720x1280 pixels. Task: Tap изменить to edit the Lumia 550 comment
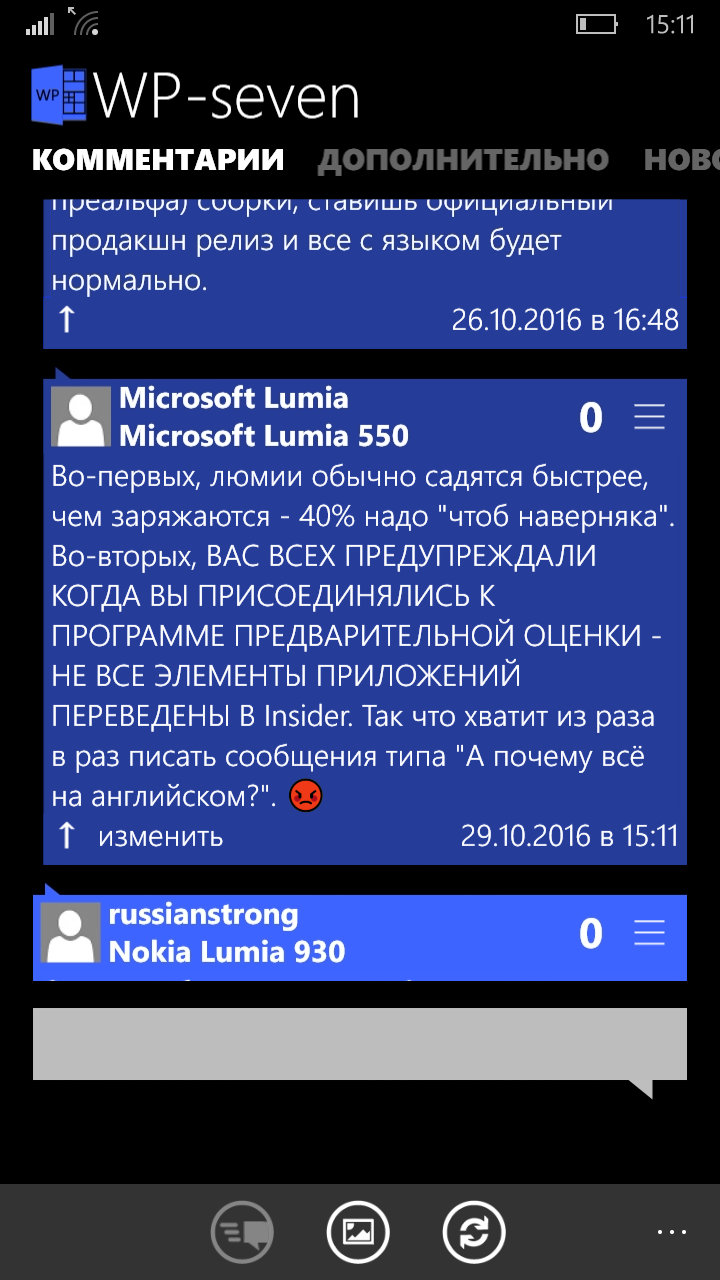(x=161, y=836)
